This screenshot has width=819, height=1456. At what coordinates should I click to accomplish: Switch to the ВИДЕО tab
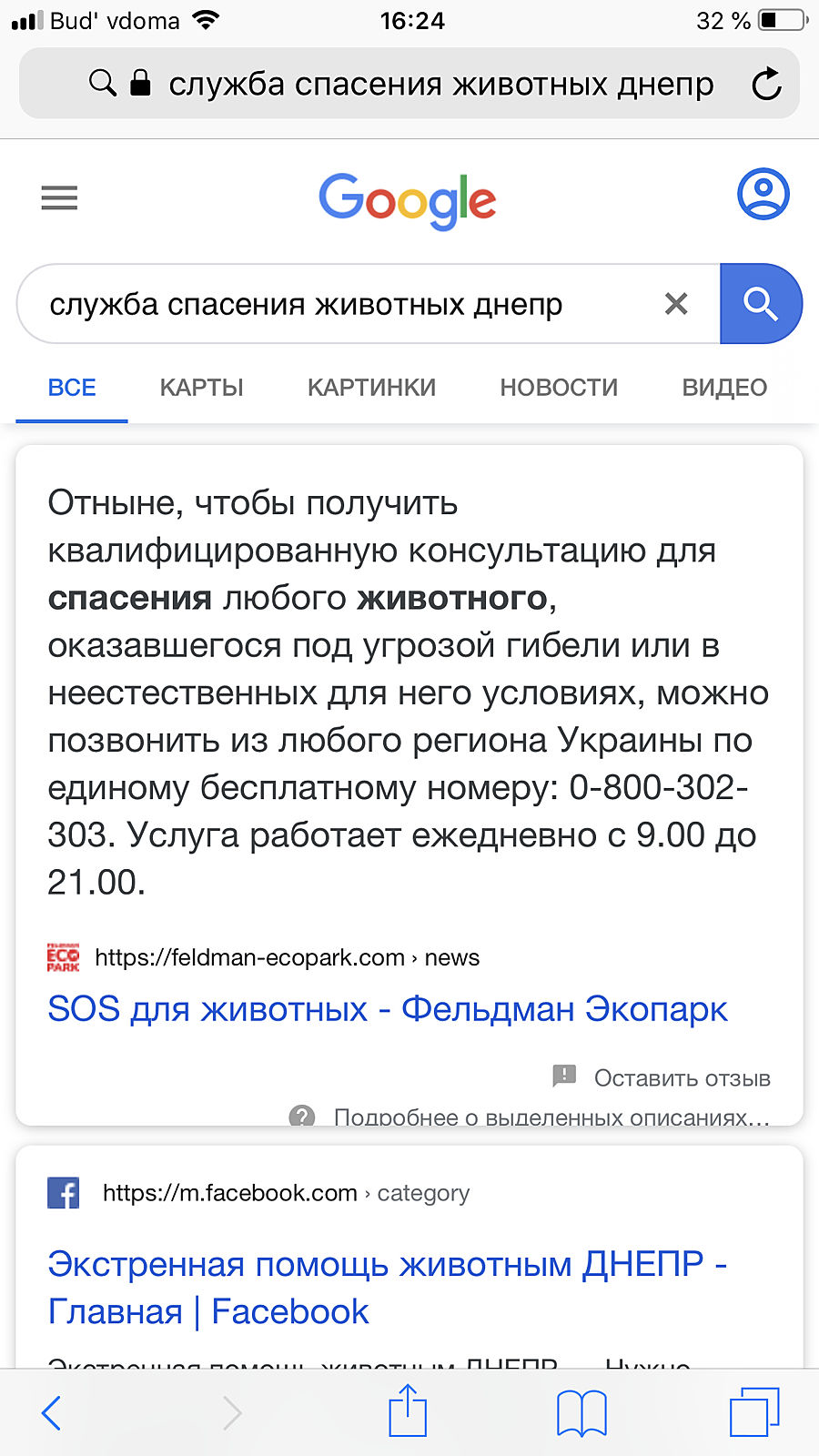[x=724, y=388]
